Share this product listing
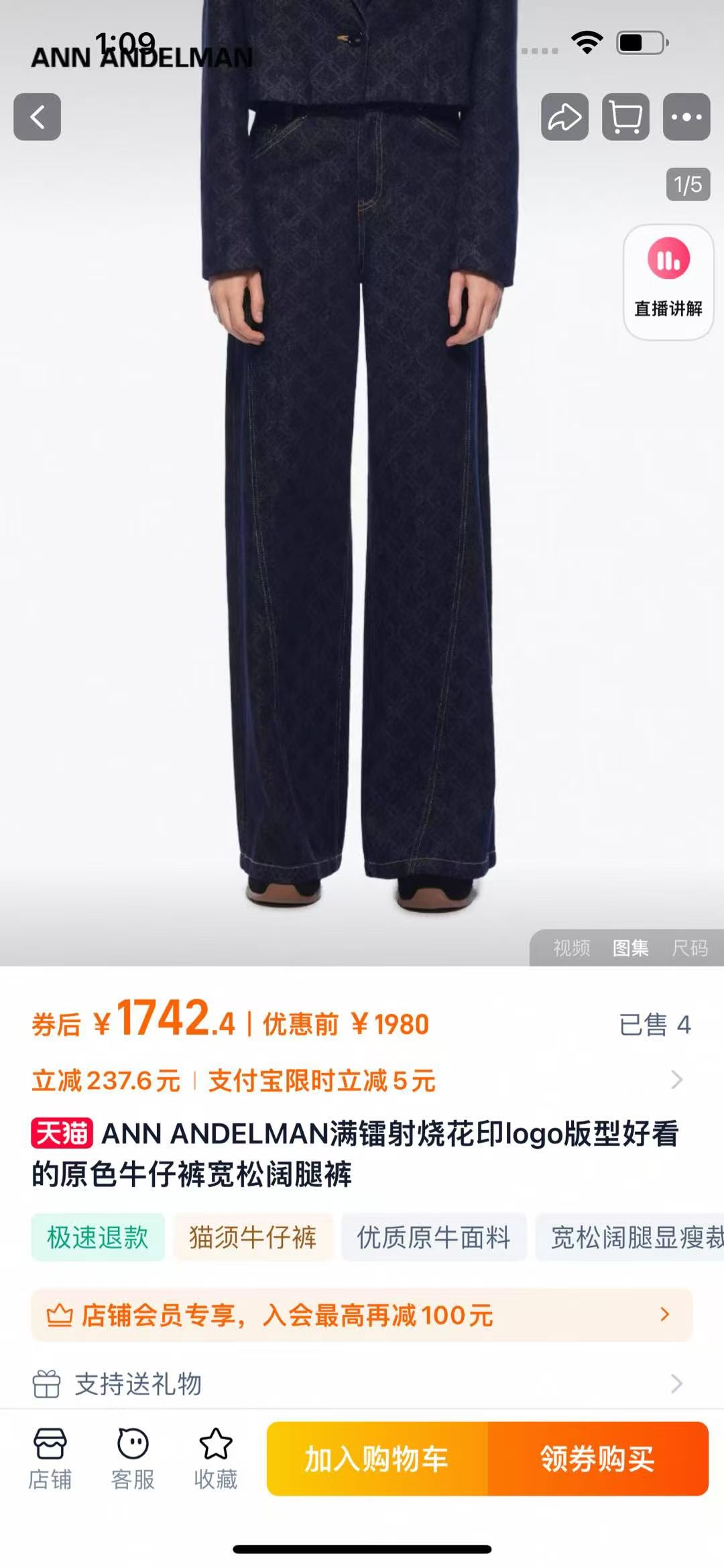724x1568 pixels. (564, 117)
